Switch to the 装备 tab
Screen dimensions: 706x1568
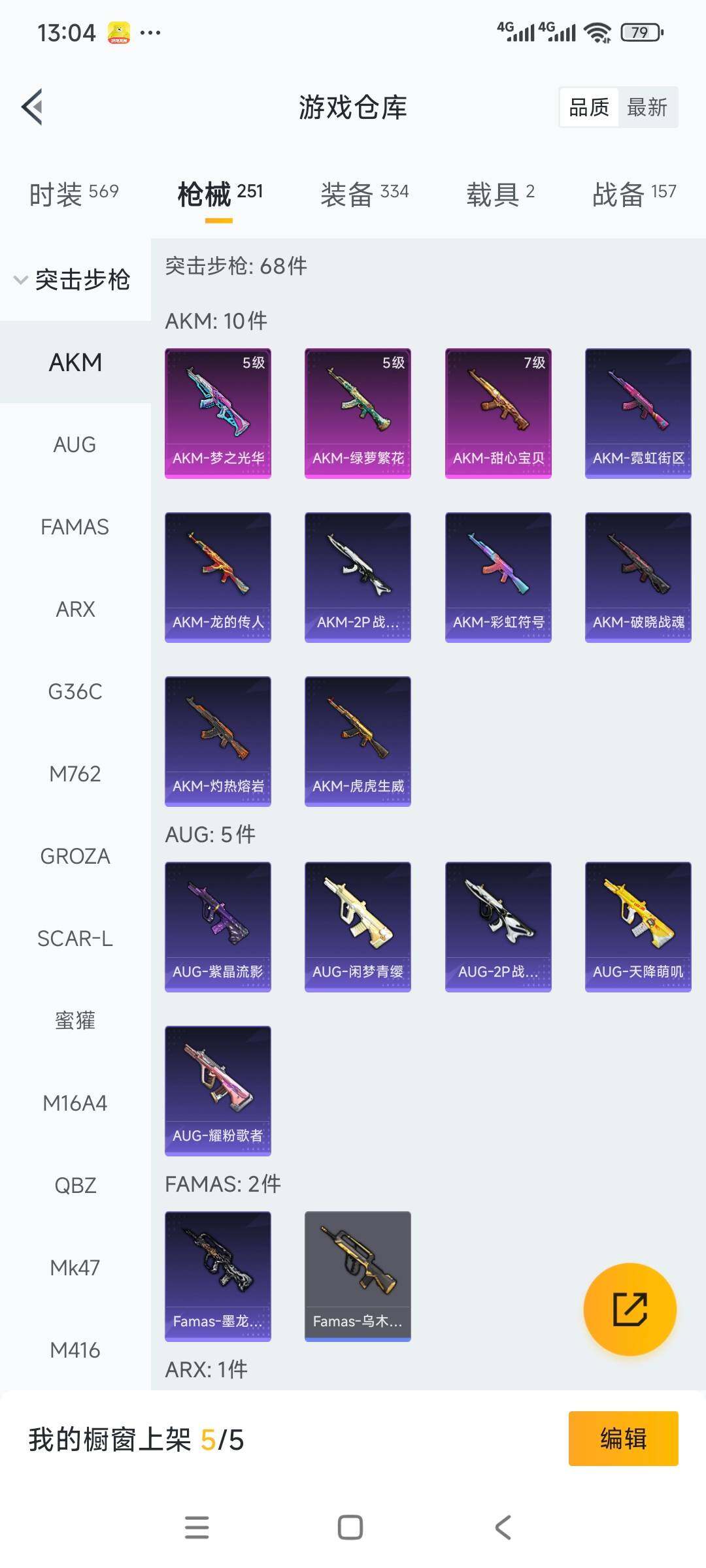[x=364, y=193]
